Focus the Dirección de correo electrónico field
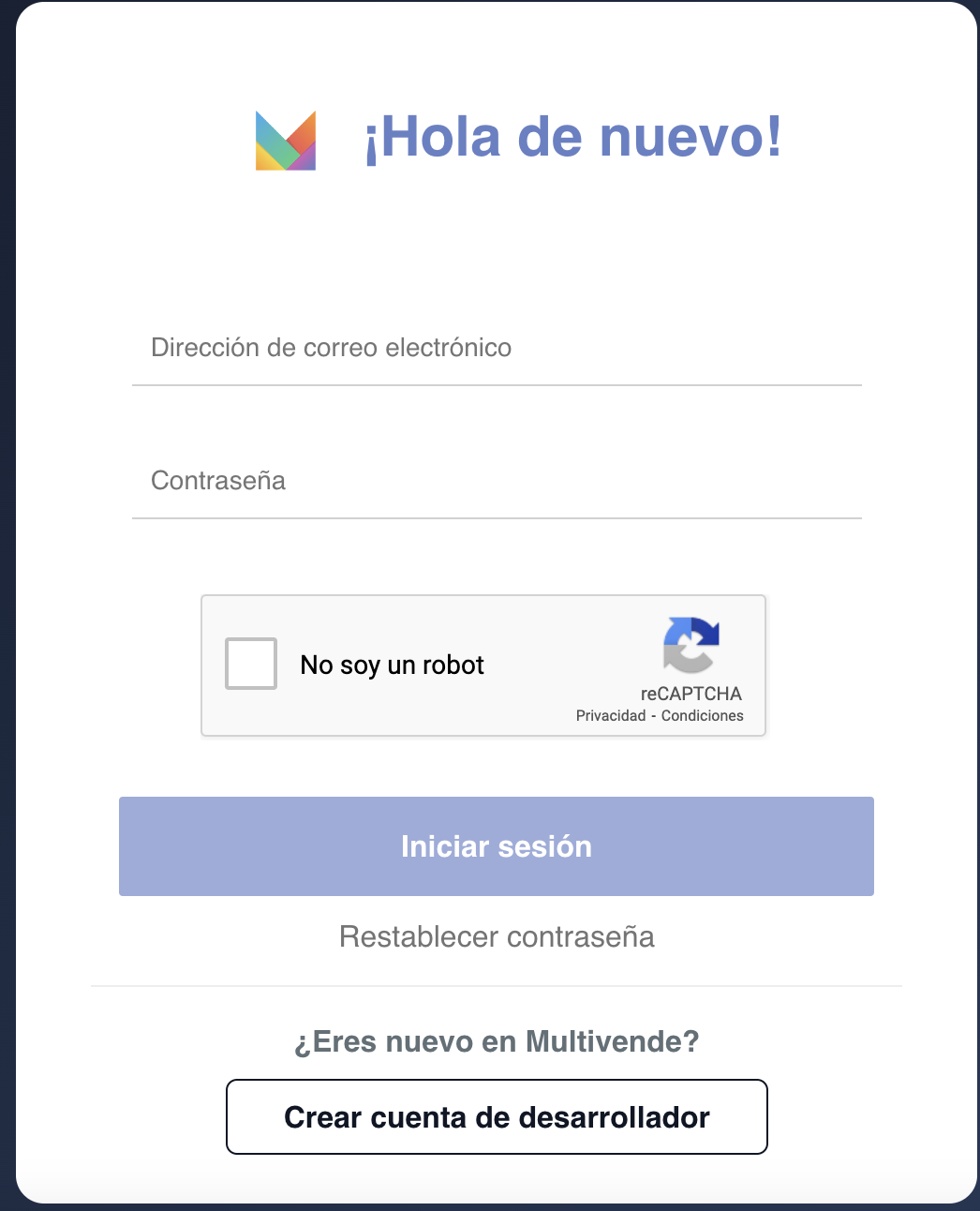This screenshot has width=980, height=1211. [497, 349]
